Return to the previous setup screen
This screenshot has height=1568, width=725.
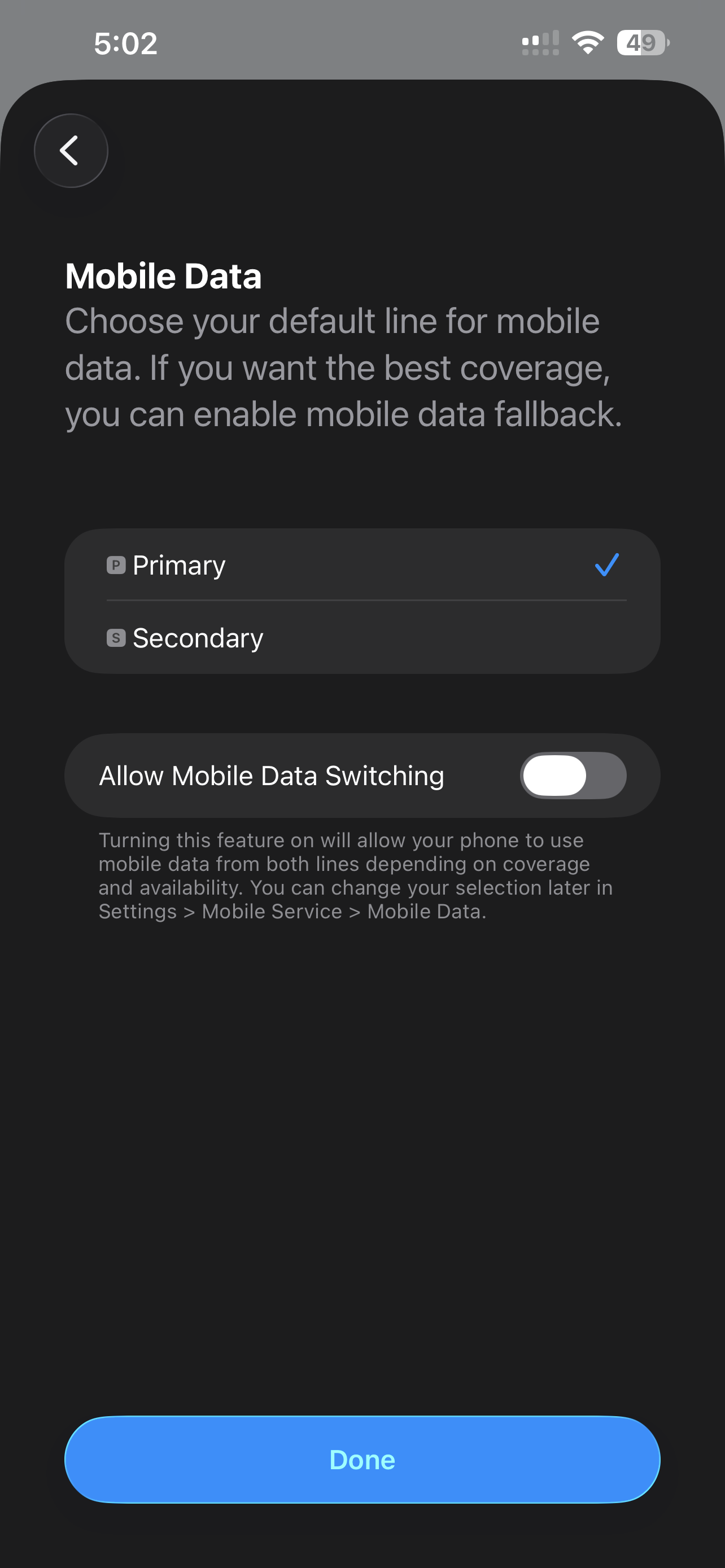click(x=71, y=150)
